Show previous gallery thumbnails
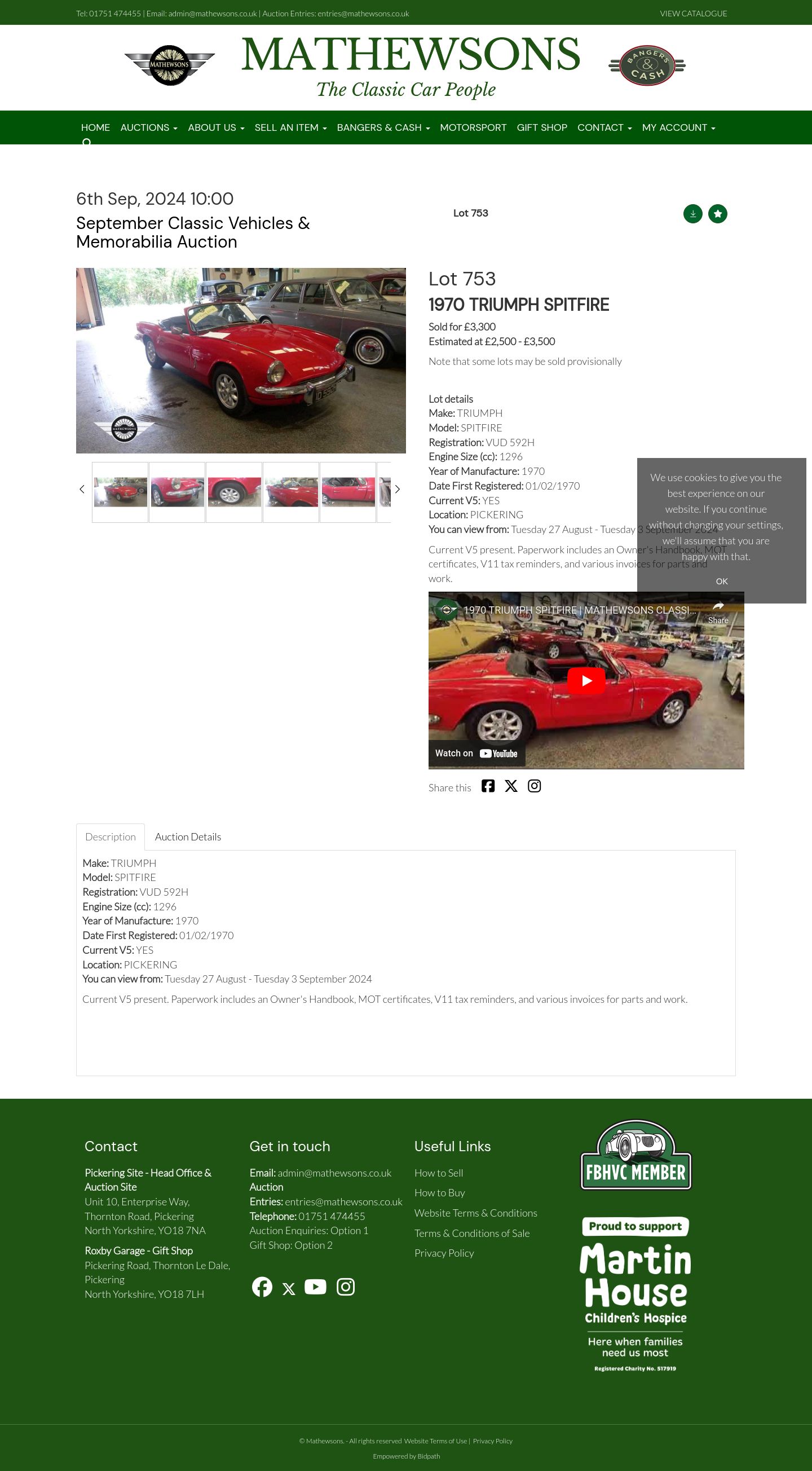The height and width of the screenshot is (1471, 812). click(82, 490)
